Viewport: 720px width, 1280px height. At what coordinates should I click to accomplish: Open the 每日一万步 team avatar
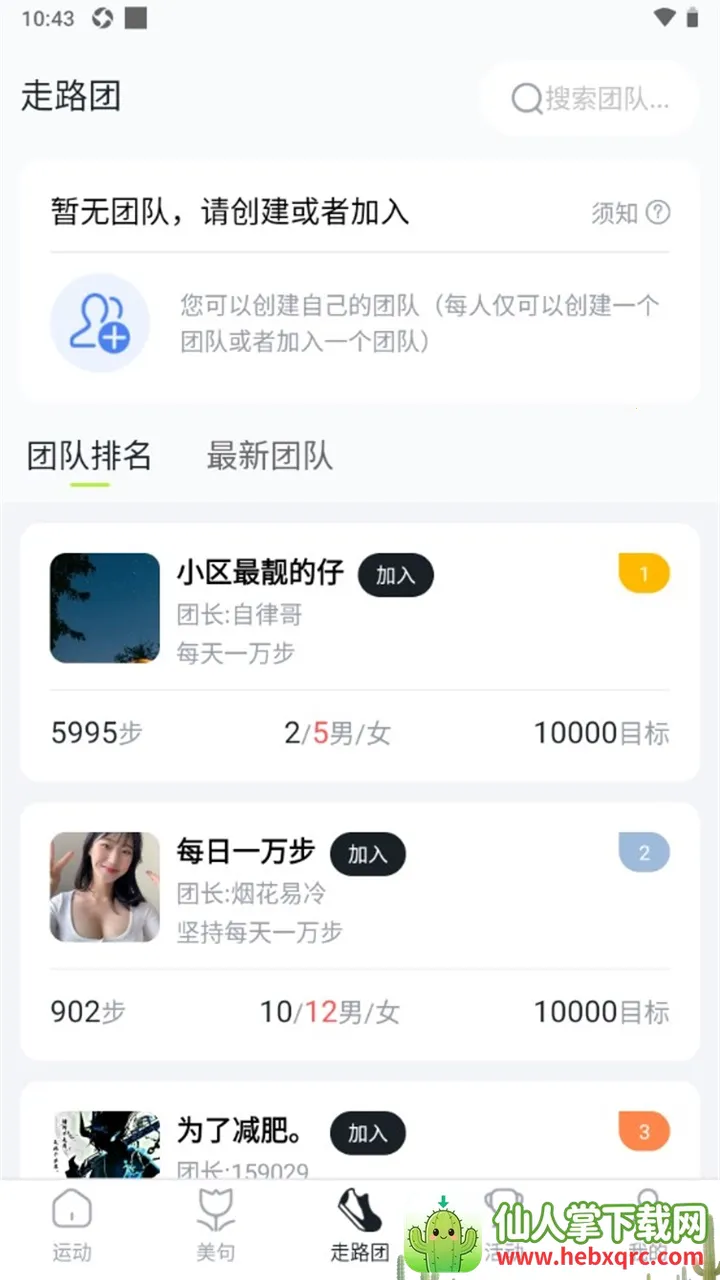click(105, 887)
